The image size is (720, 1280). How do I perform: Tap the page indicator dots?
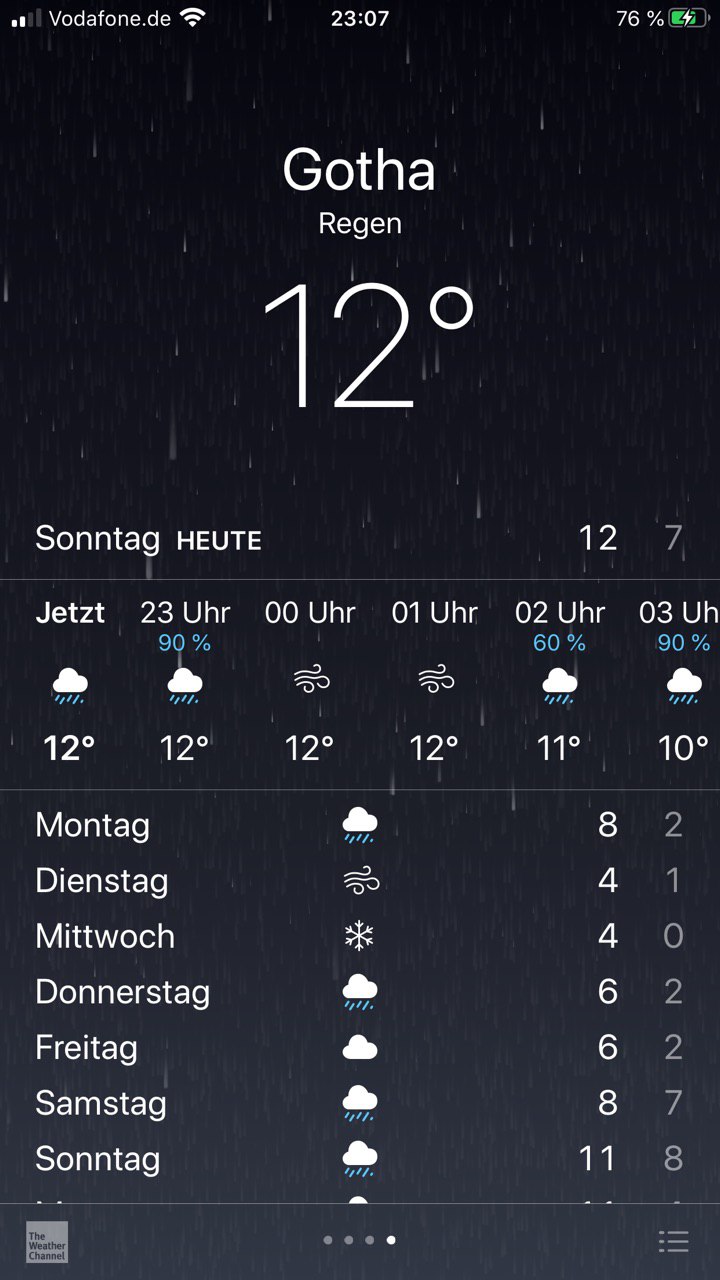[359, 1240]
